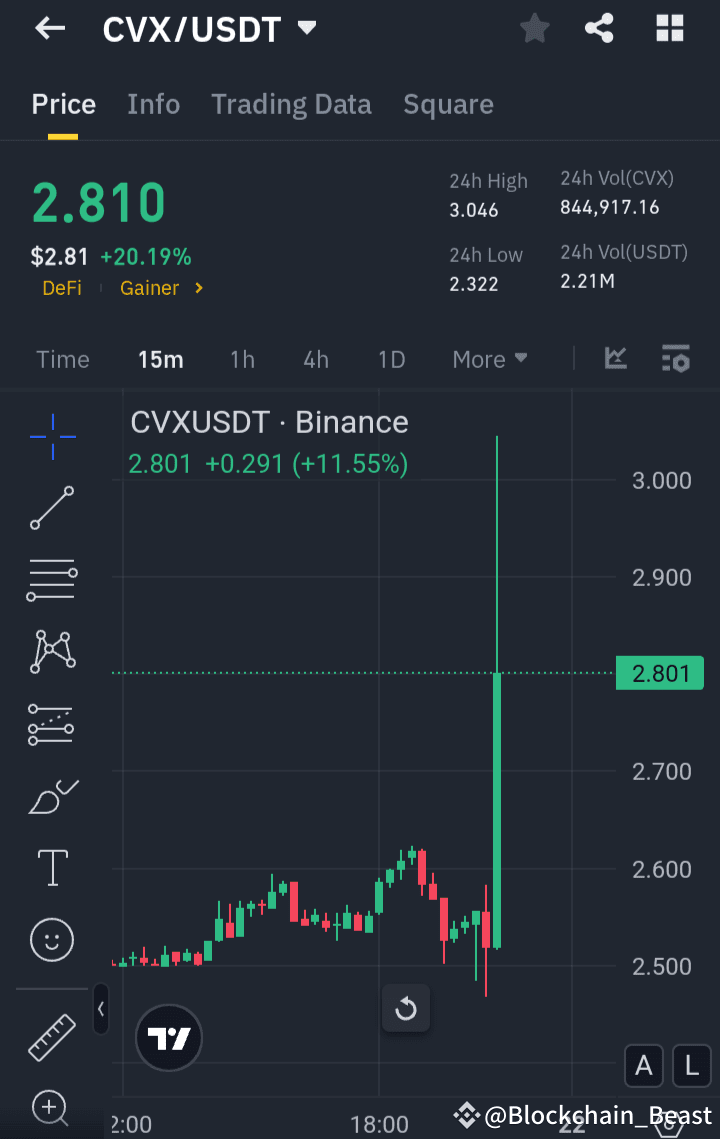Refresh the chart view
Screen dimensions: 720x1139
[405, 1009]
